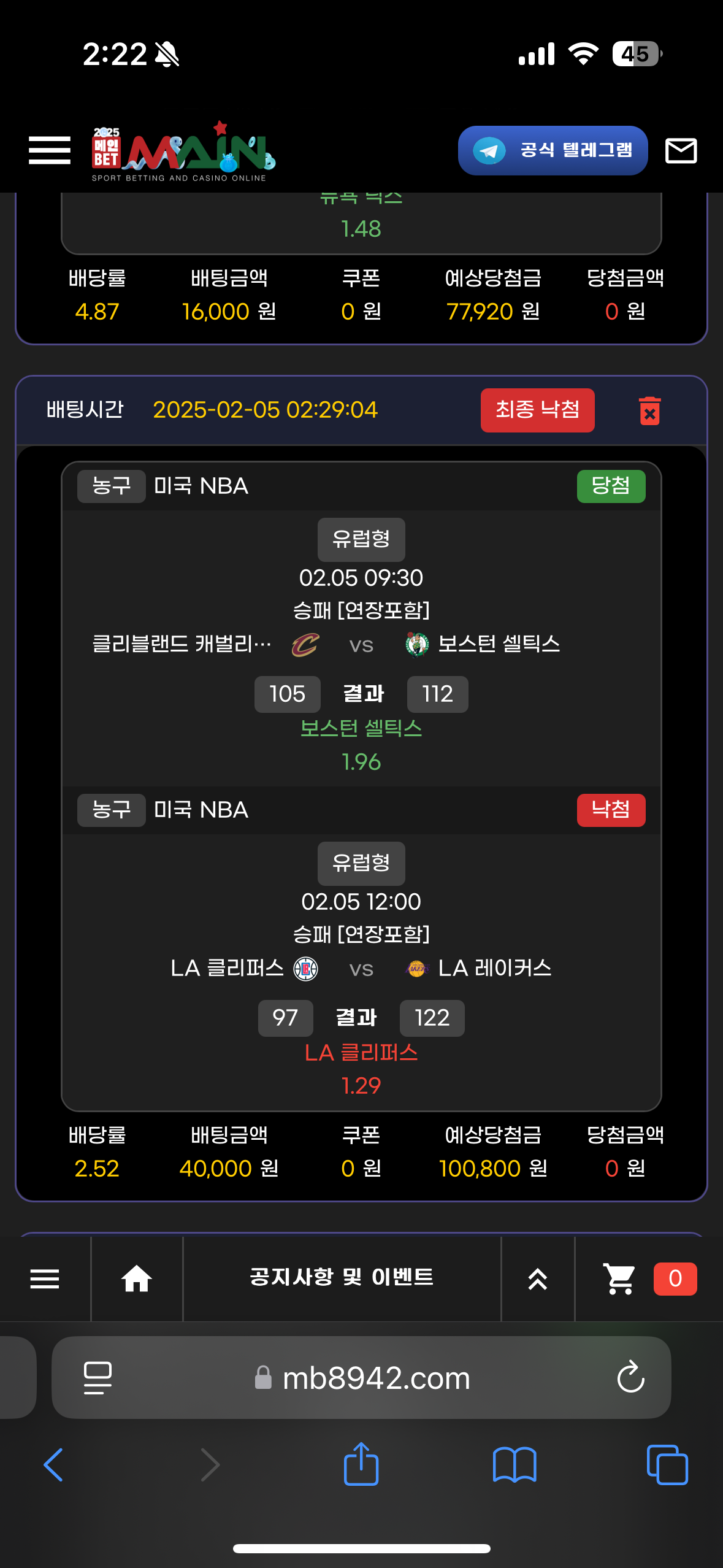
Task: Open the Safari page settings icon
Action: pos(98,1378)
